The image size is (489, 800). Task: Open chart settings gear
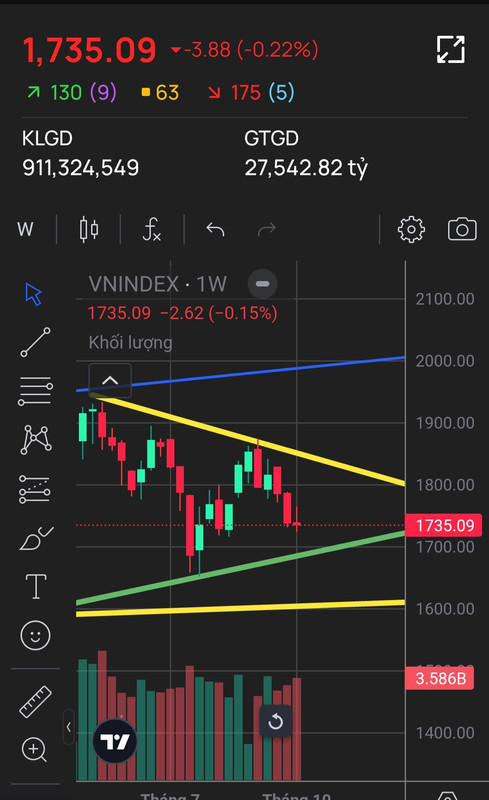point(411,230)
